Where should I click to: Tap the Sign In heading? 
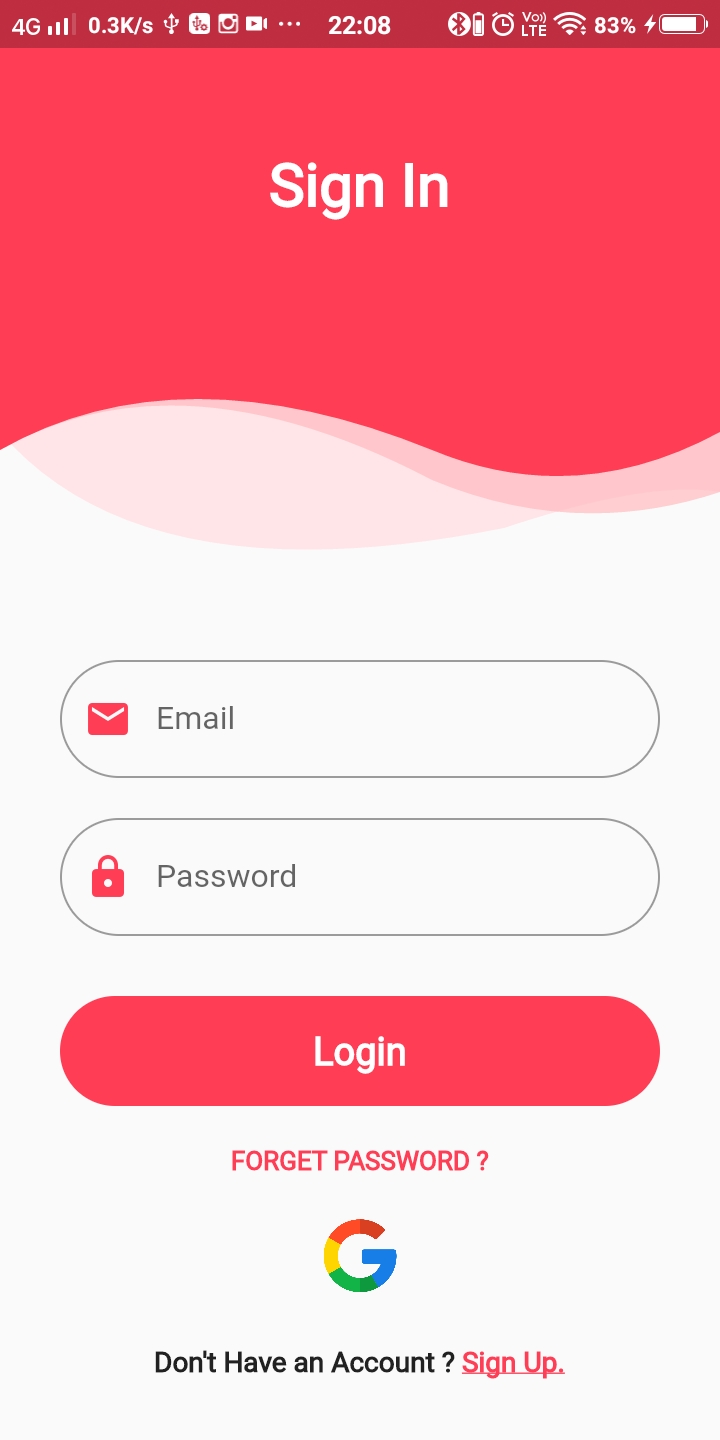(359, 185)
